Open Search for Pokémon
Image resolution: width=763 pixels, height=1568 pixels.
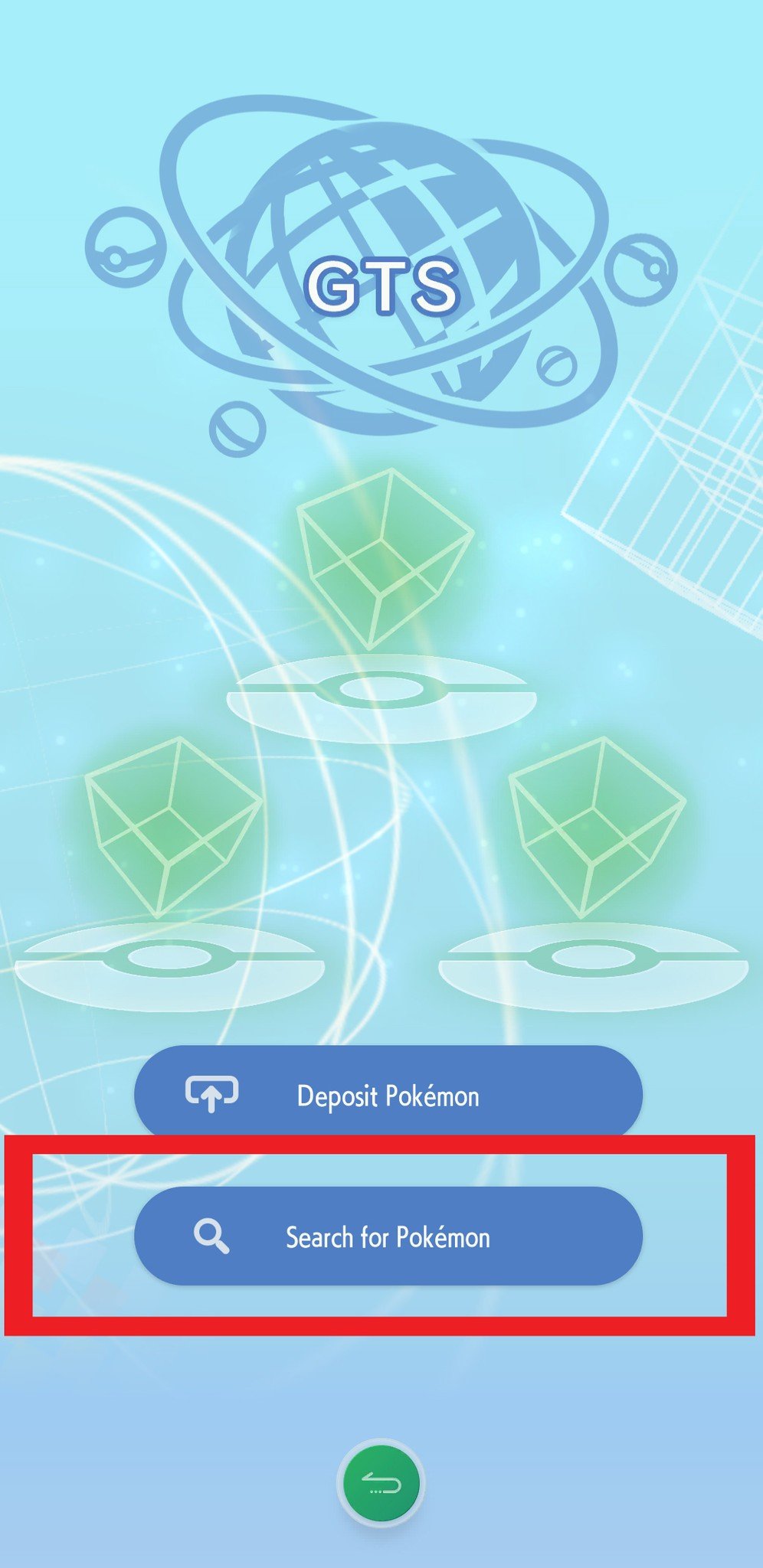(388, 1236)
